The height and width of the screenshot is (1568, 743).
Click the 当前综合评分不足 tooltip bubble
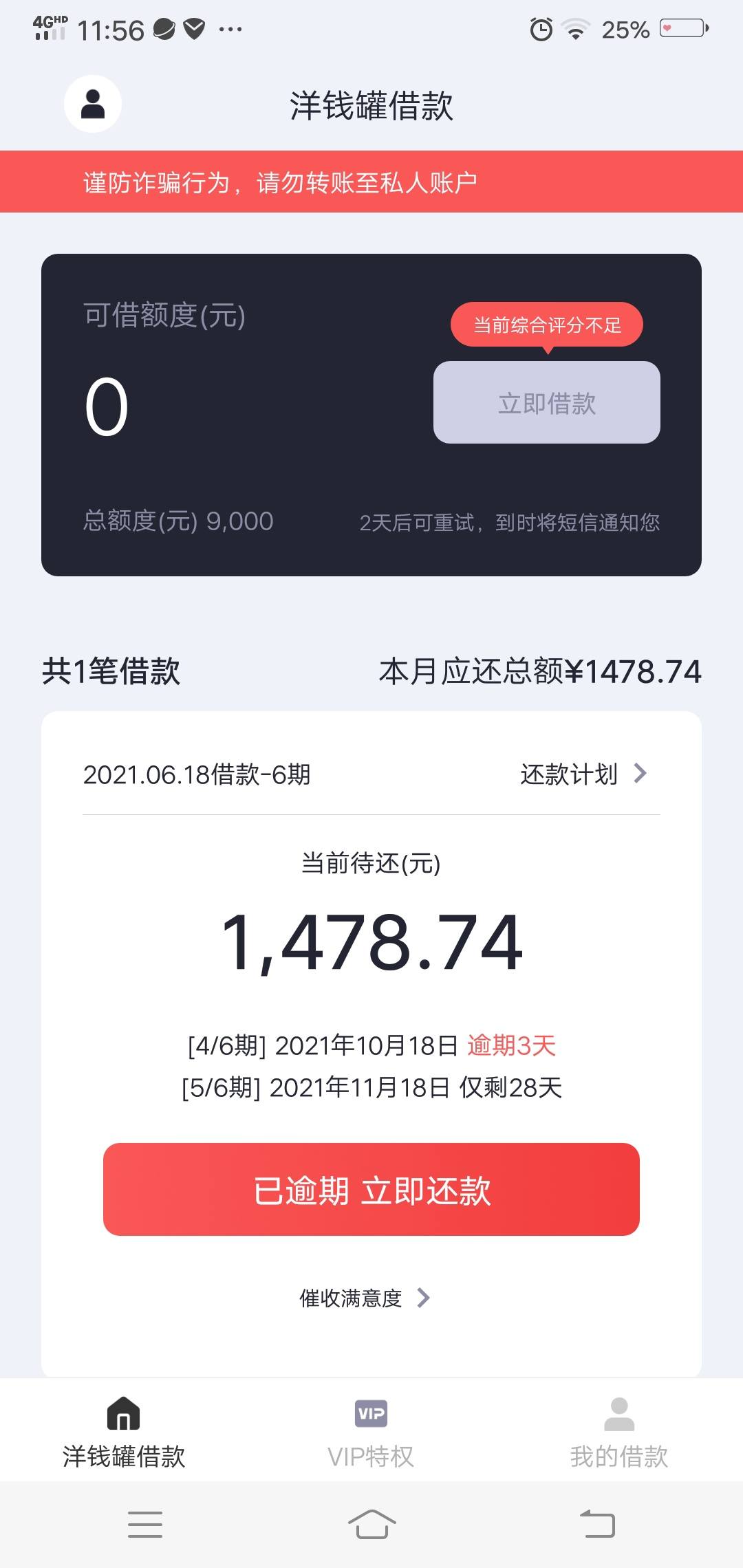pos(547,324)
